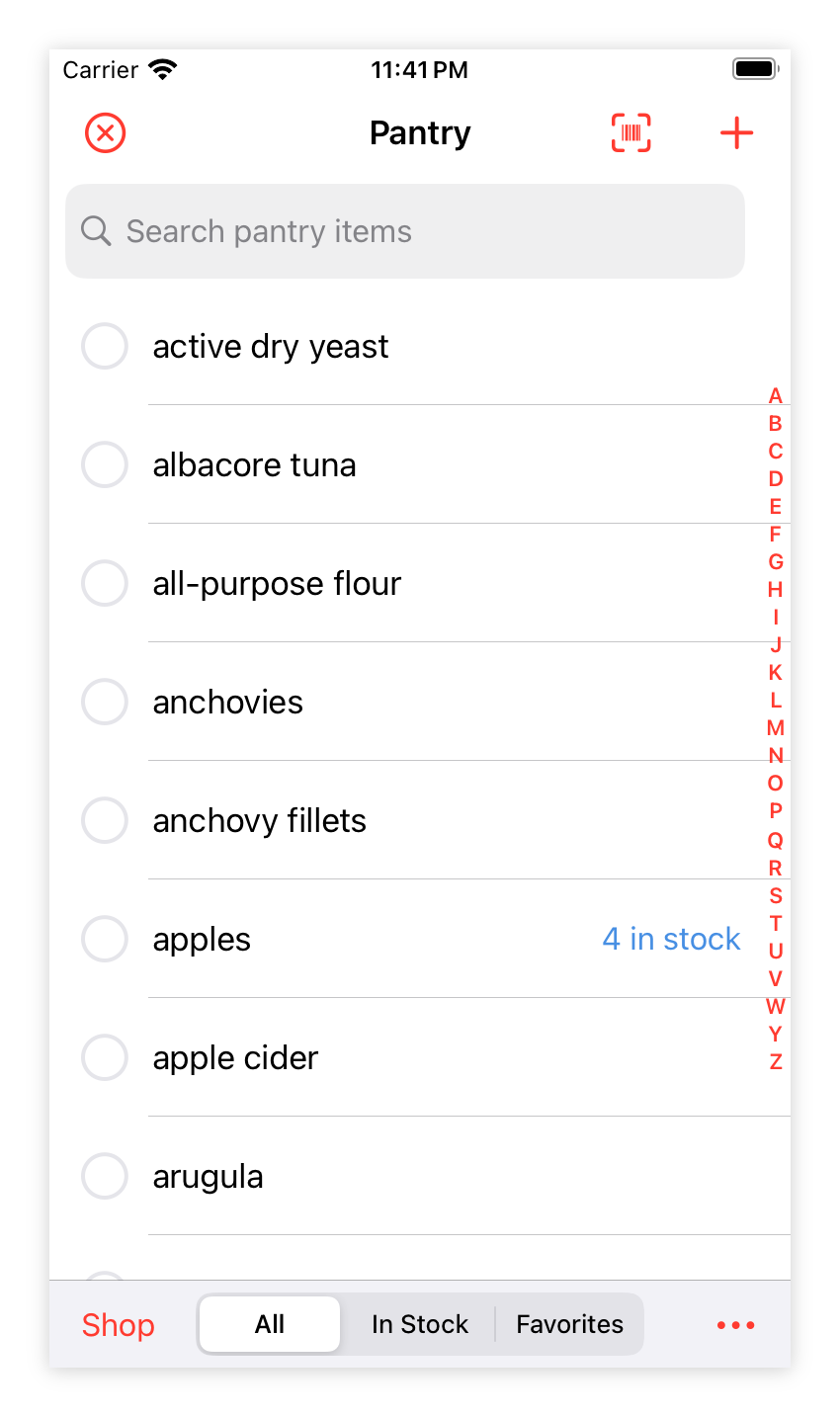Viewport: 840px width, 1417px height.
Task: Jump to letter S in the index
Action: point(776,896)
